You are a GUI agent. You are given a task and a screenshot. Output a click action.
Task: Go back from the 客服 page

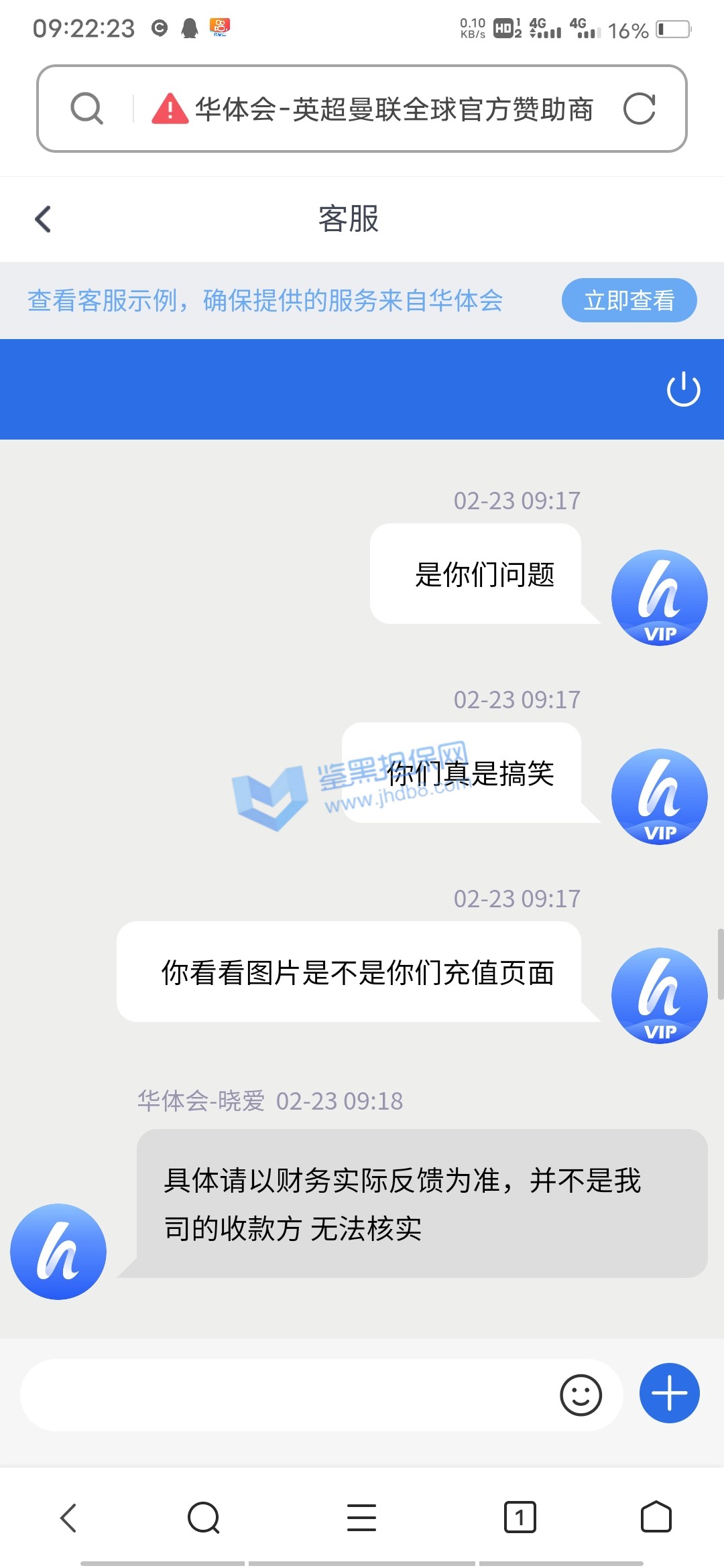44,219
